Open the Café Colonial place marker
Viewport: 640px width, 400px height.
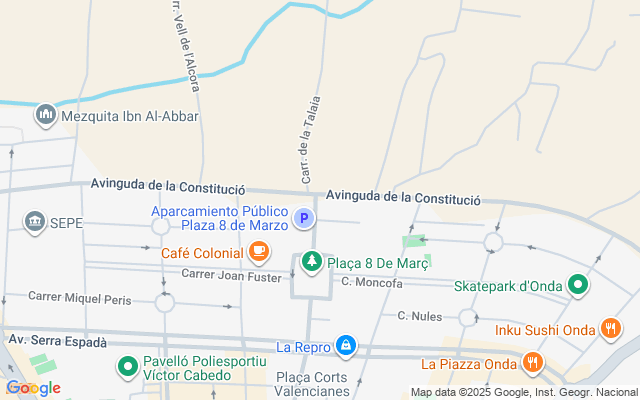click(259, 251)
